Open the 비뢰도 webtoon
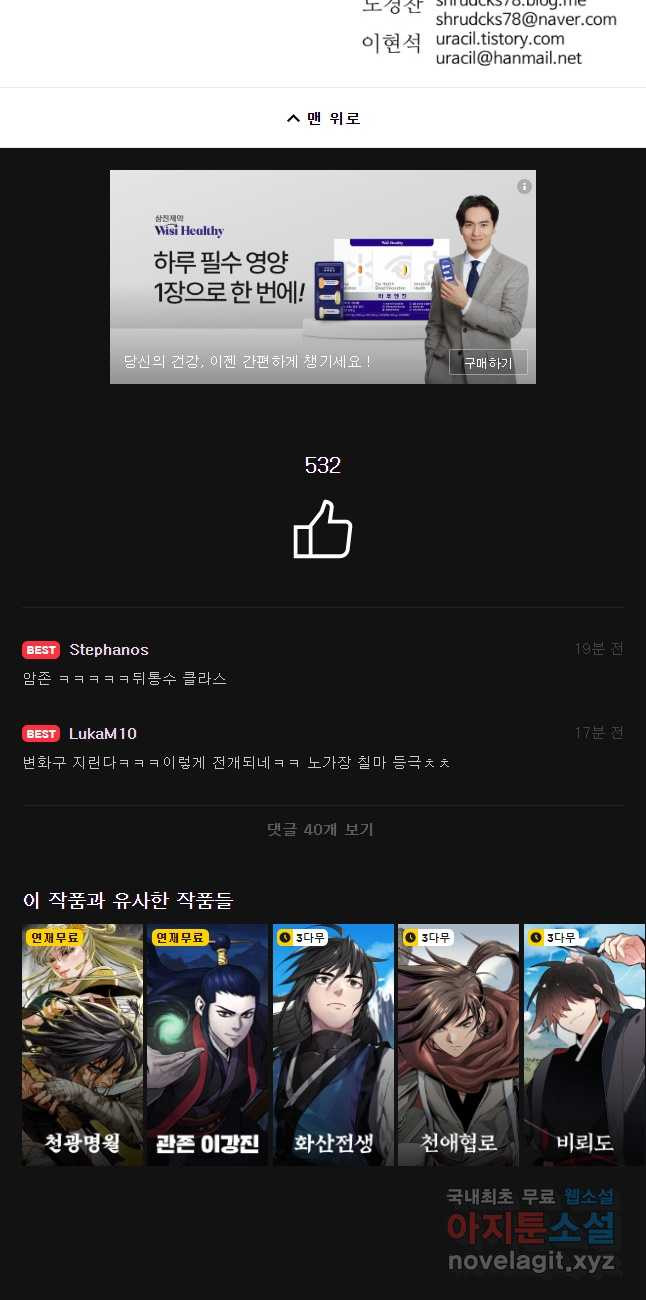Viewport: 646px width, 1300px height. click(x=584, y=1045)
